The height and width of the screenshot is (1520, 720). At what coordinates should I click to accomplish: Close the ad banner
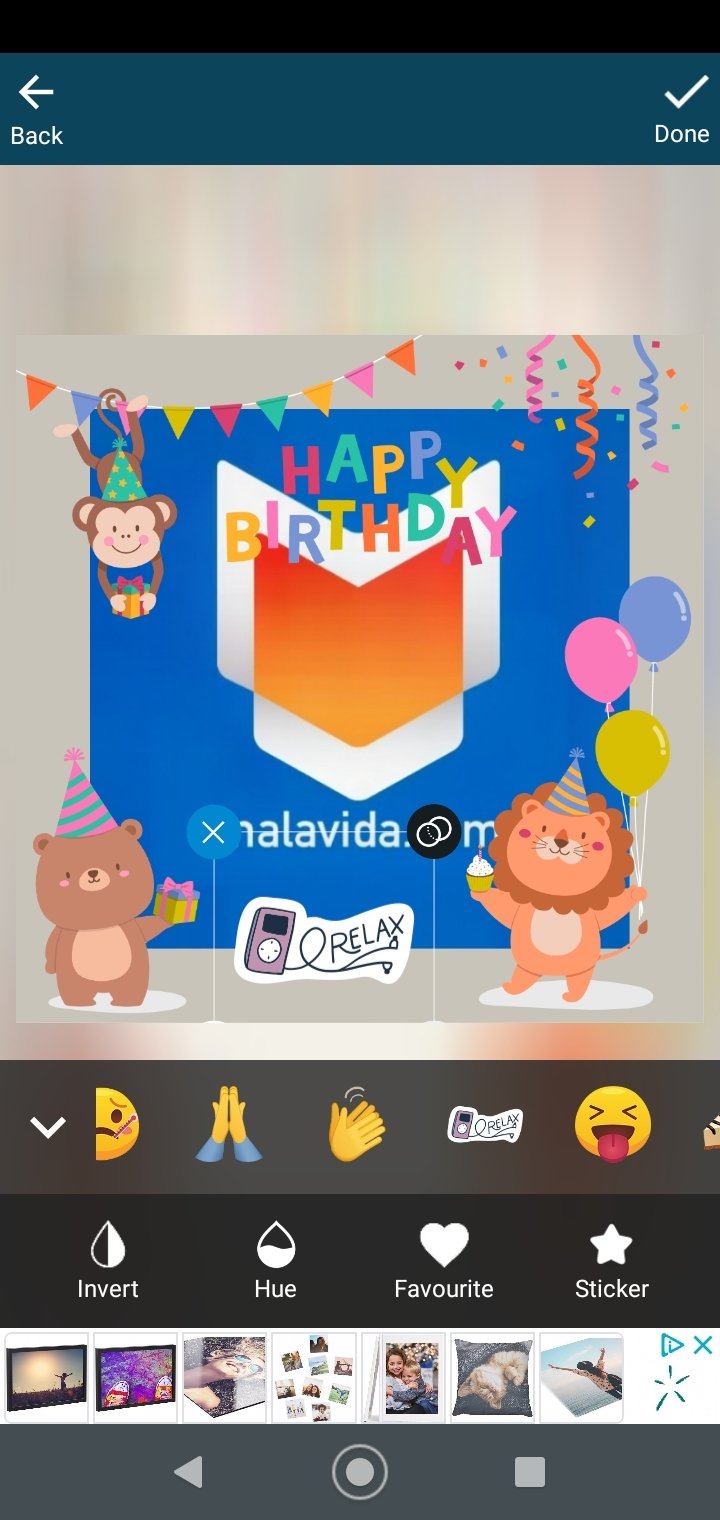[x=703, y=1345]
